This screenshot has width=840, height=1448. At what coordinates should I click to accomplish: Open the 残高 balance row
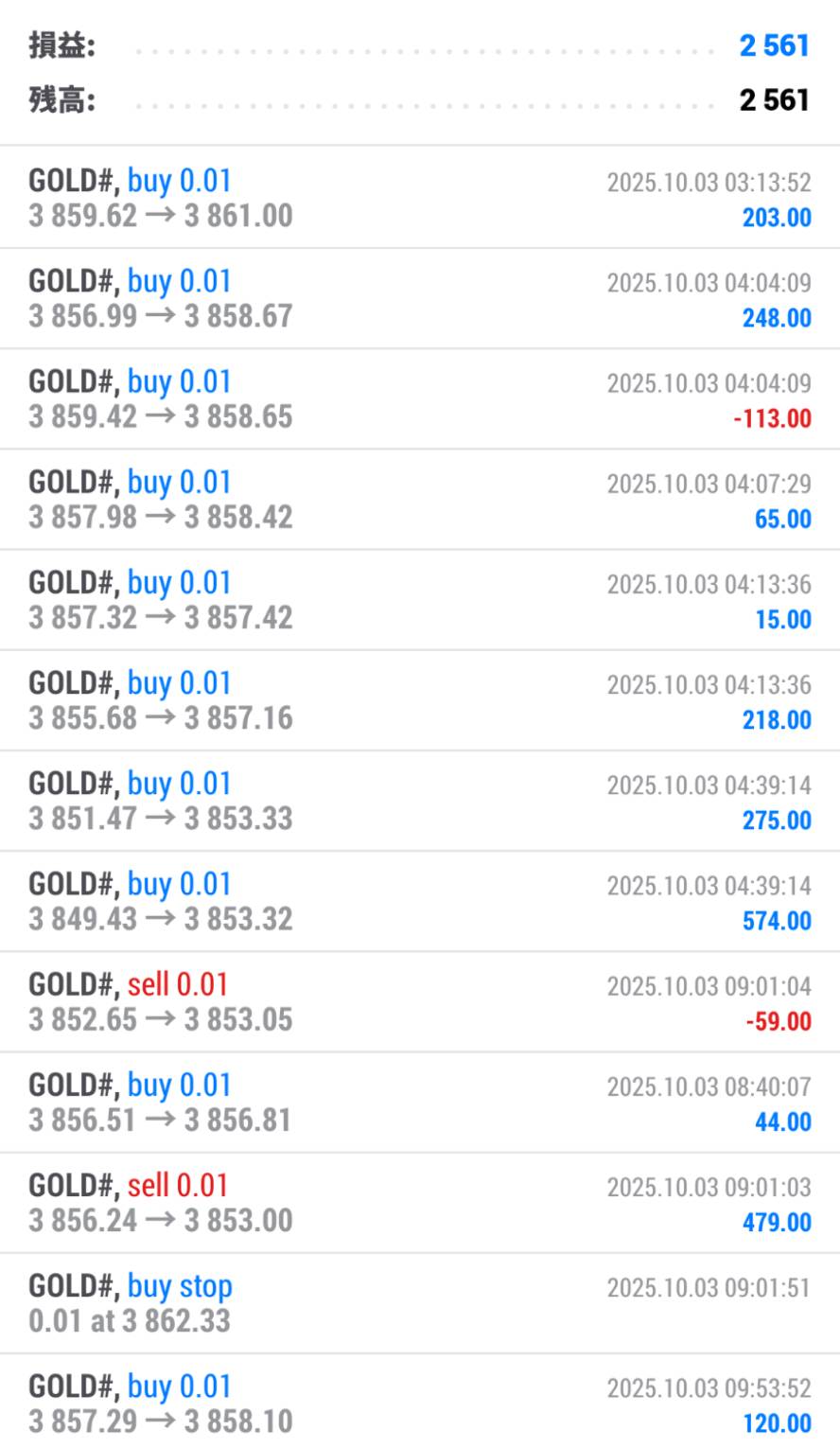(420, 99)
